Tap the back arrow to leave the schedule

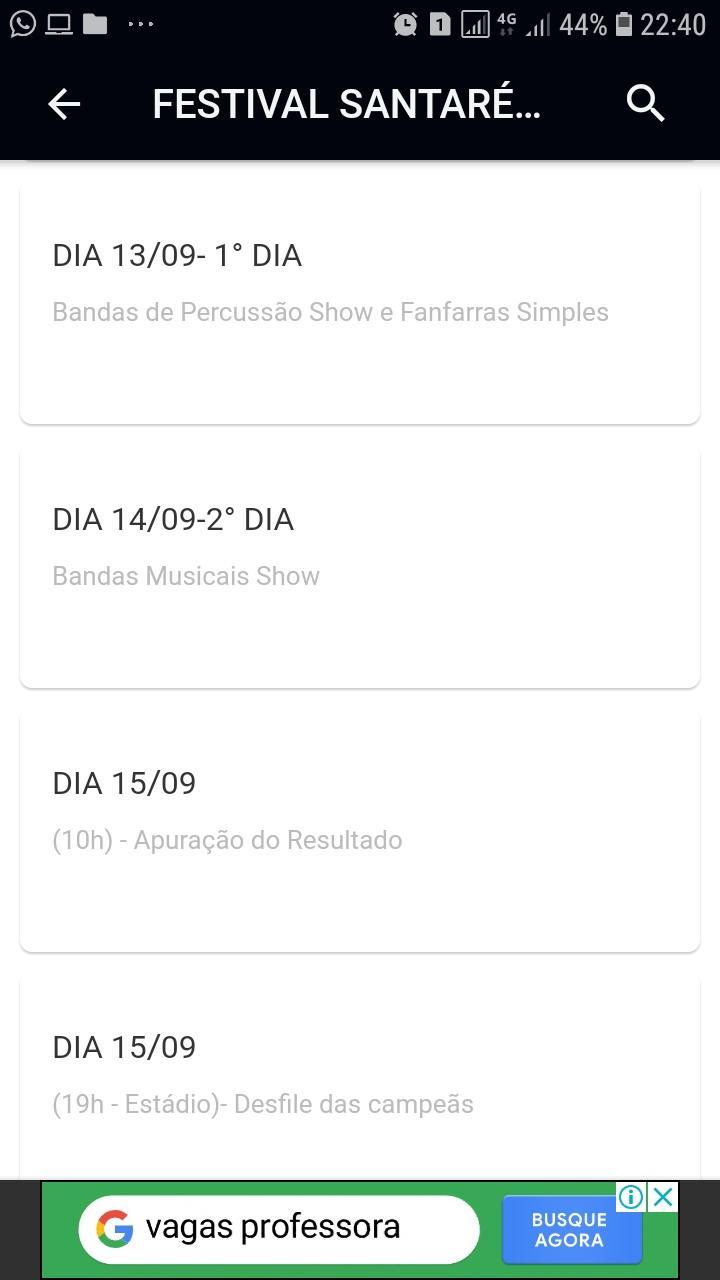point(64,103)
